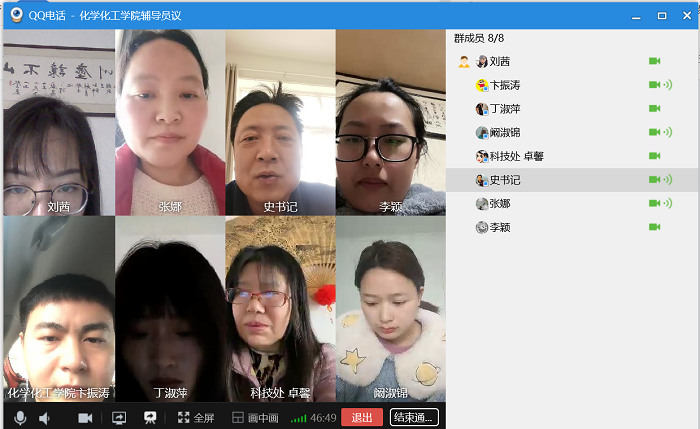Open the presentation demo icon
The width and height of the screenshot is (700, 429).
(150, 418)
